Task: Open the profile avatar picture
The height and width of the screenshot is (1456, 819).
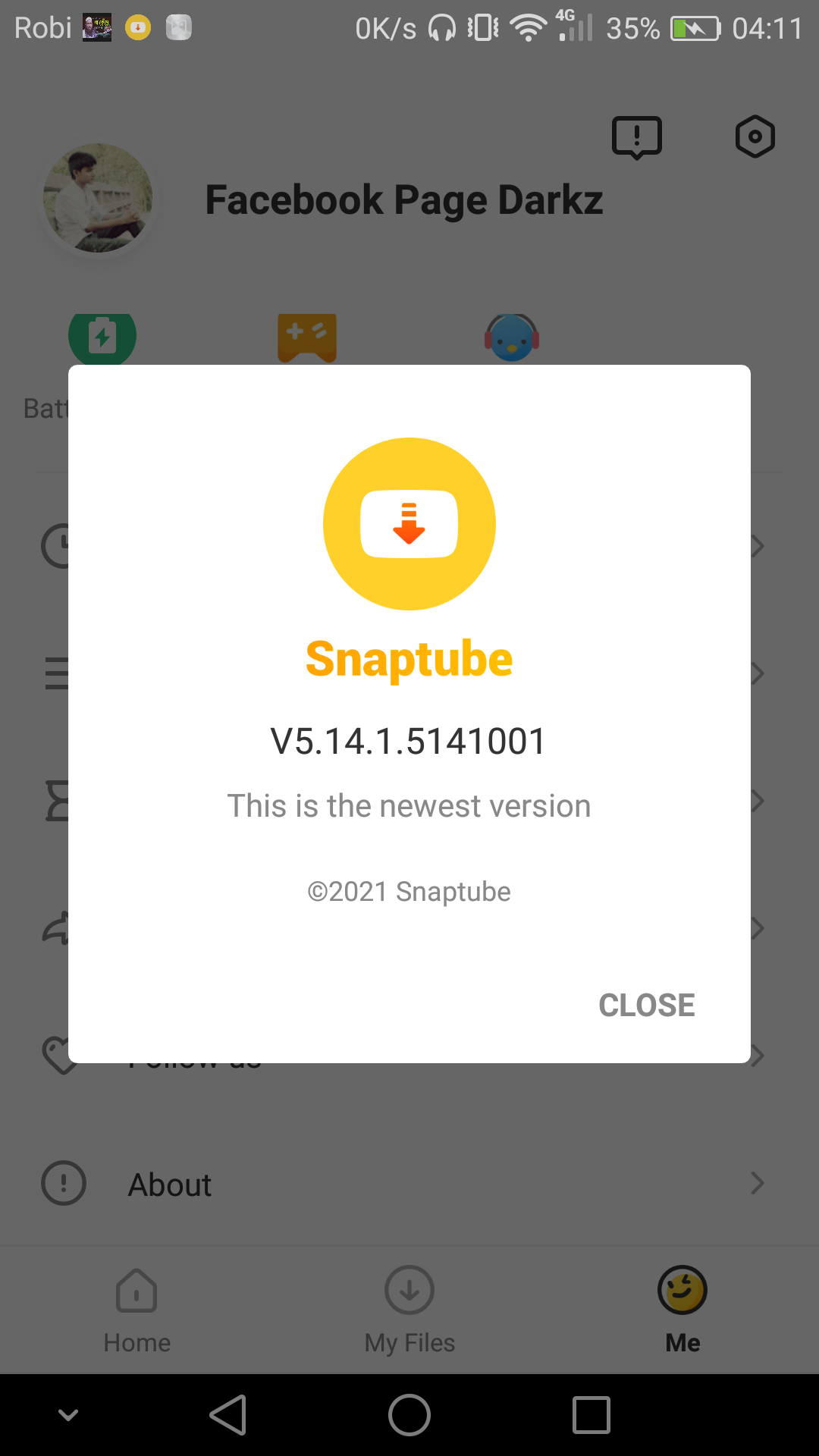Action: tap(98, 199)
